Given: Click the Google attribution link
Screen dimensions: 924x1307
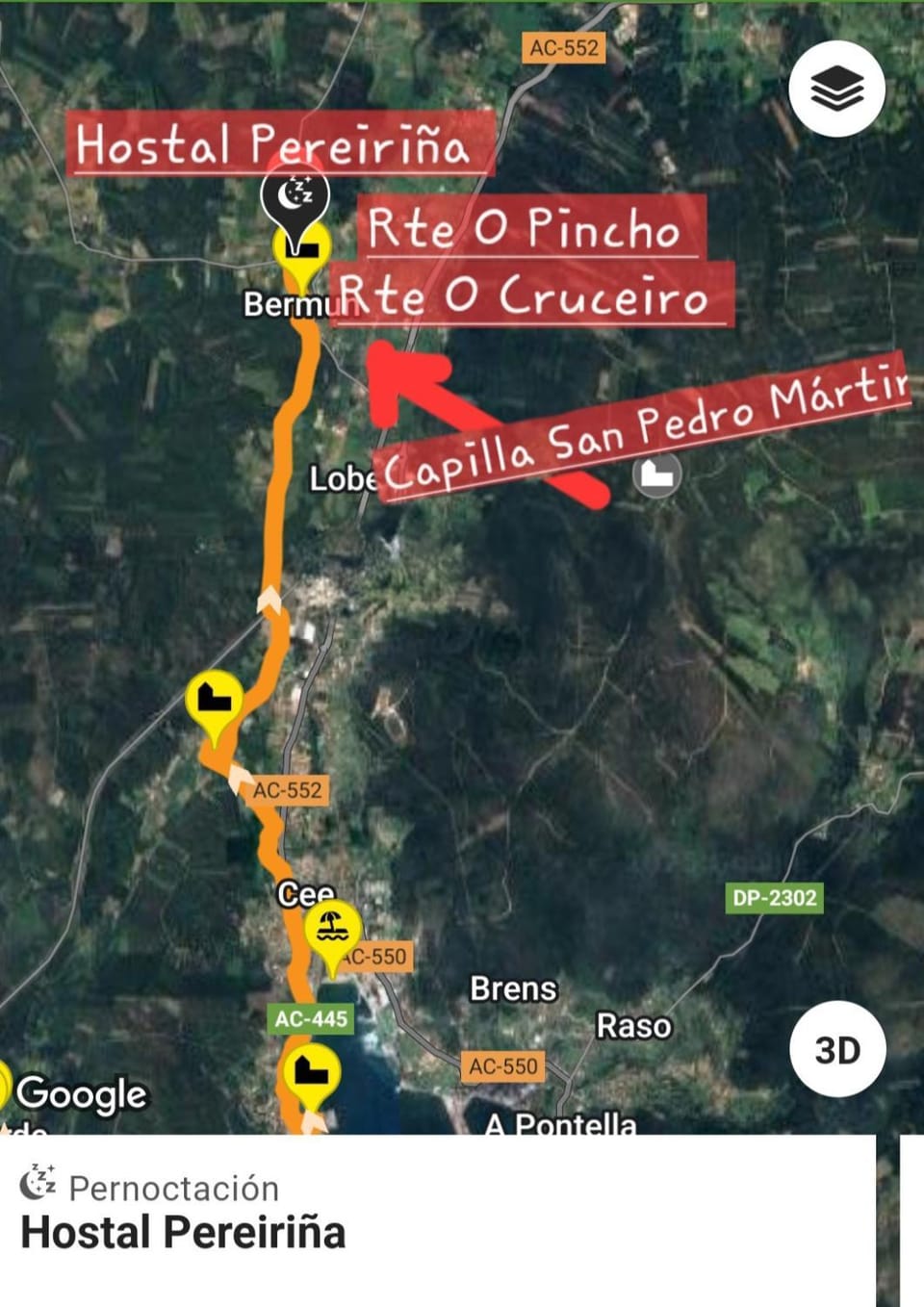Looking at the screenshot, I should click(82, 1092).
